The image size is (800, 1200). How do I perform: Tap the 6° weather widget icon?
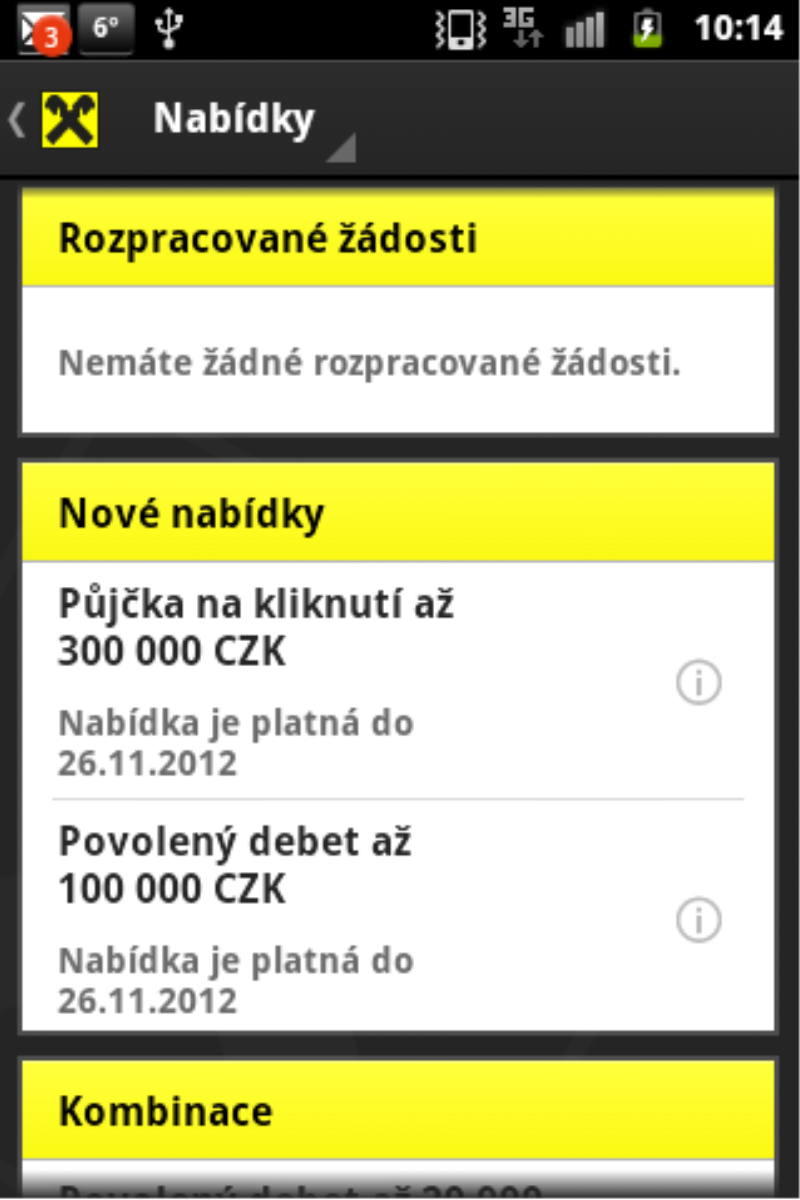106,27
